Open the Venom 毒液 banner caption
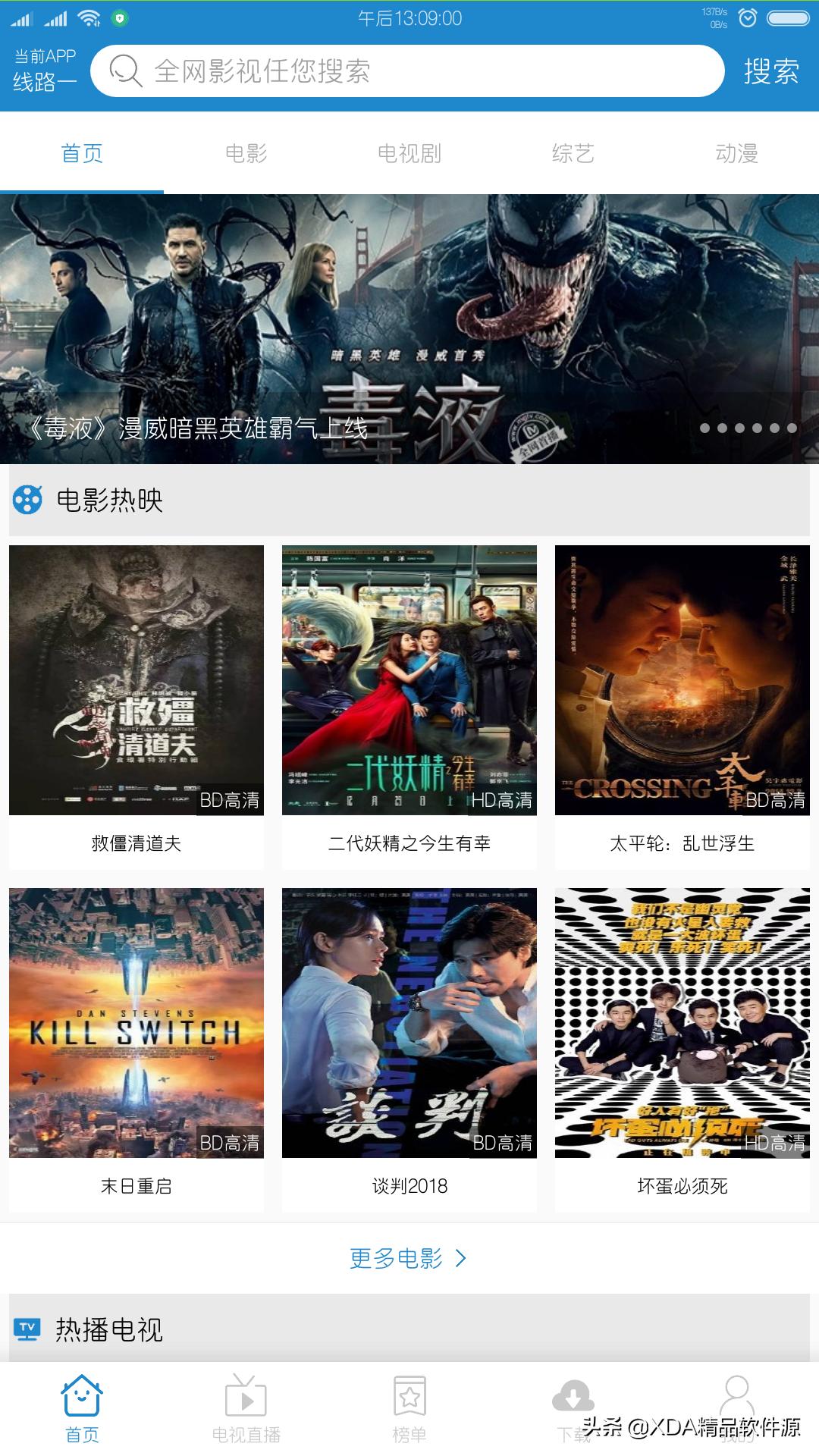Viewport: 819px width, 1456px height. (x=200, y=428)
